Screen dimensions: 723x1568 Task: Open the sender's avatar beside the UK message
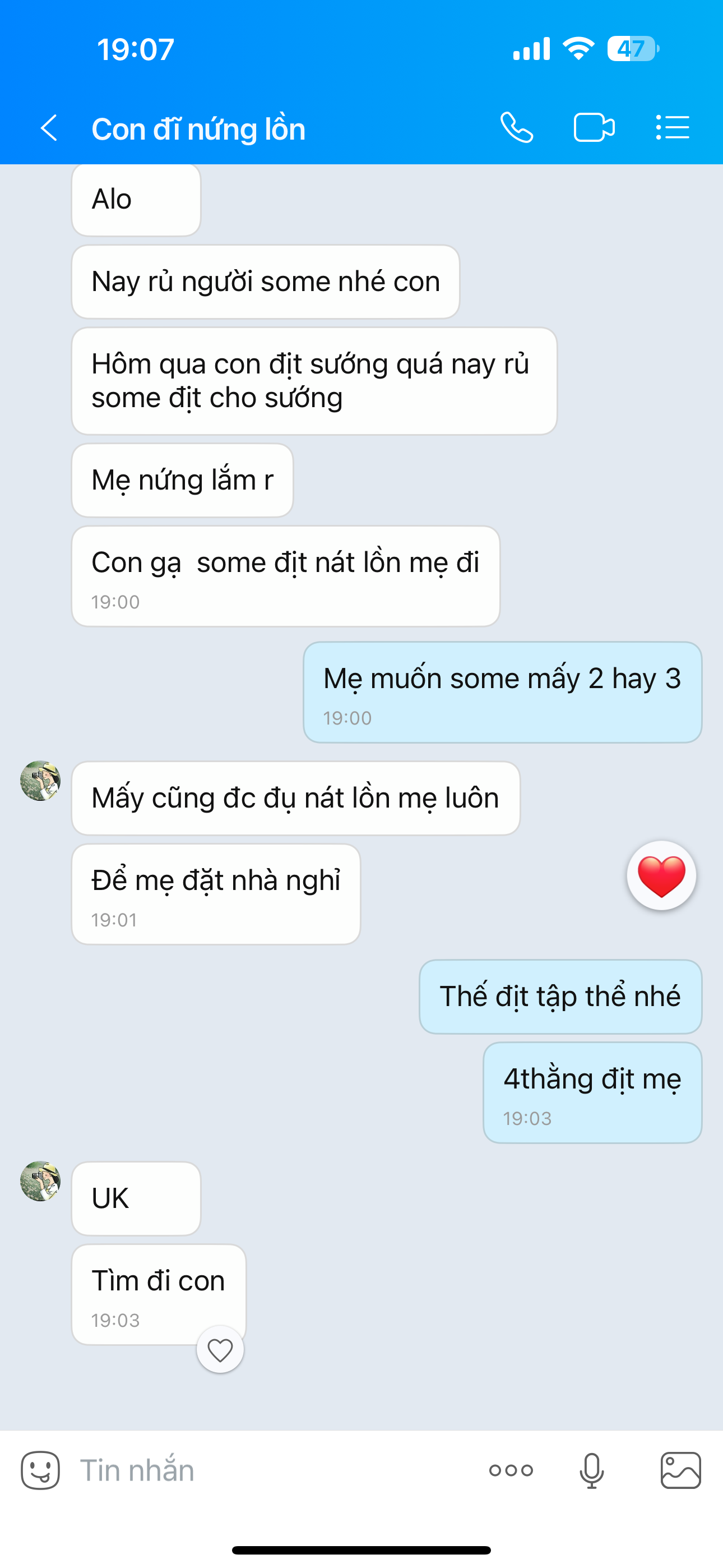coord(40,1181)
